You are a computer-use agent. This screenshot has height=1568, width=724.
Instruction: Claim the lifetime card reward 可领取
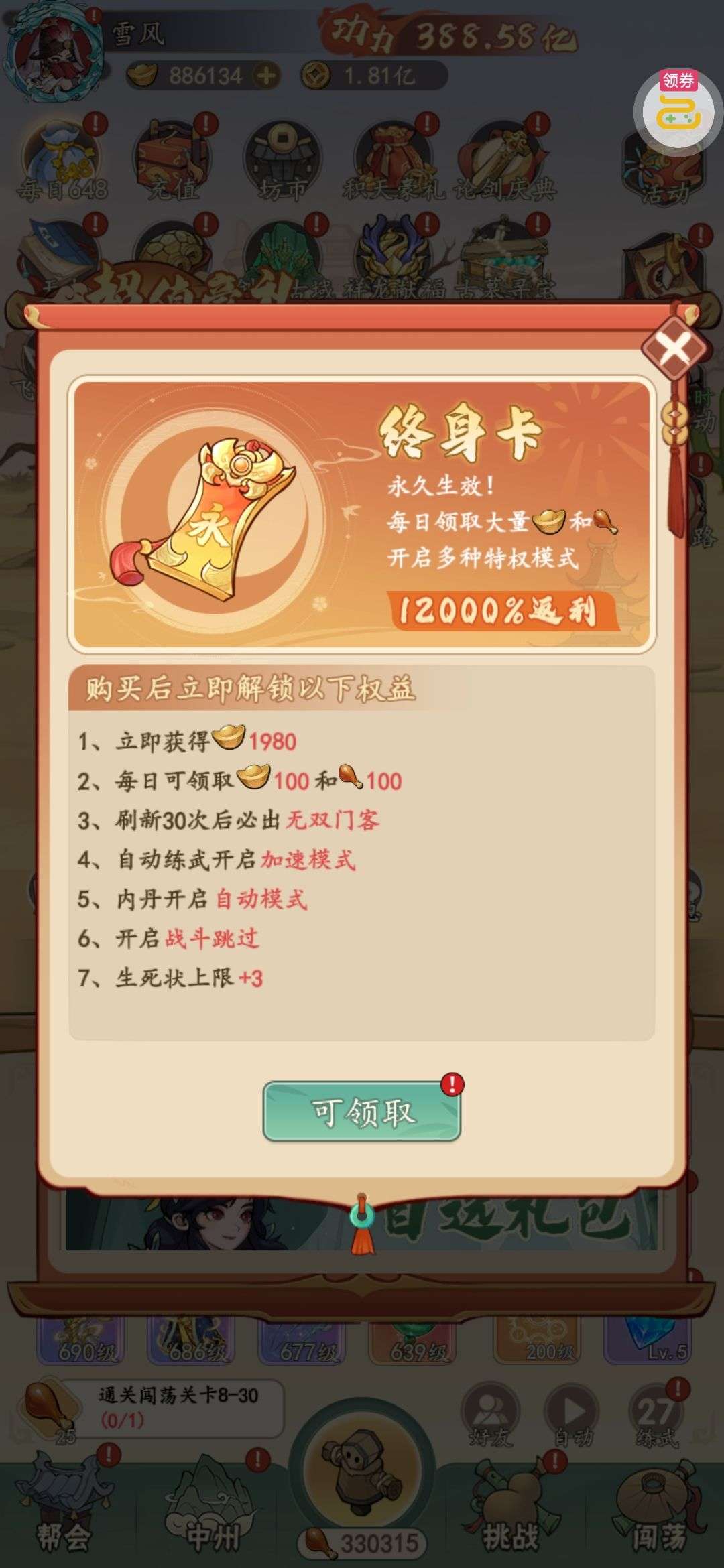[361, 1112]
